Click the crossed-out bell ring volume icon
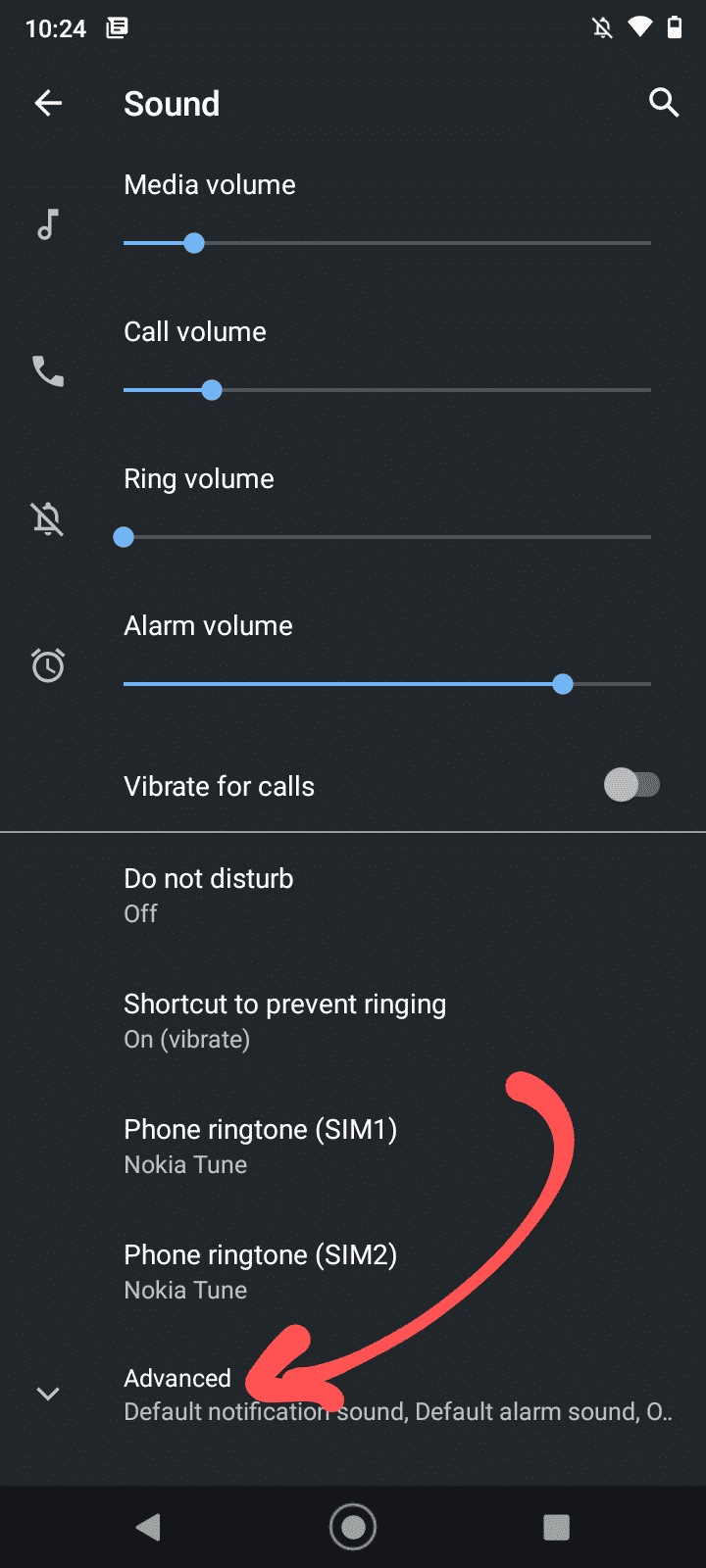 [48, 519]
